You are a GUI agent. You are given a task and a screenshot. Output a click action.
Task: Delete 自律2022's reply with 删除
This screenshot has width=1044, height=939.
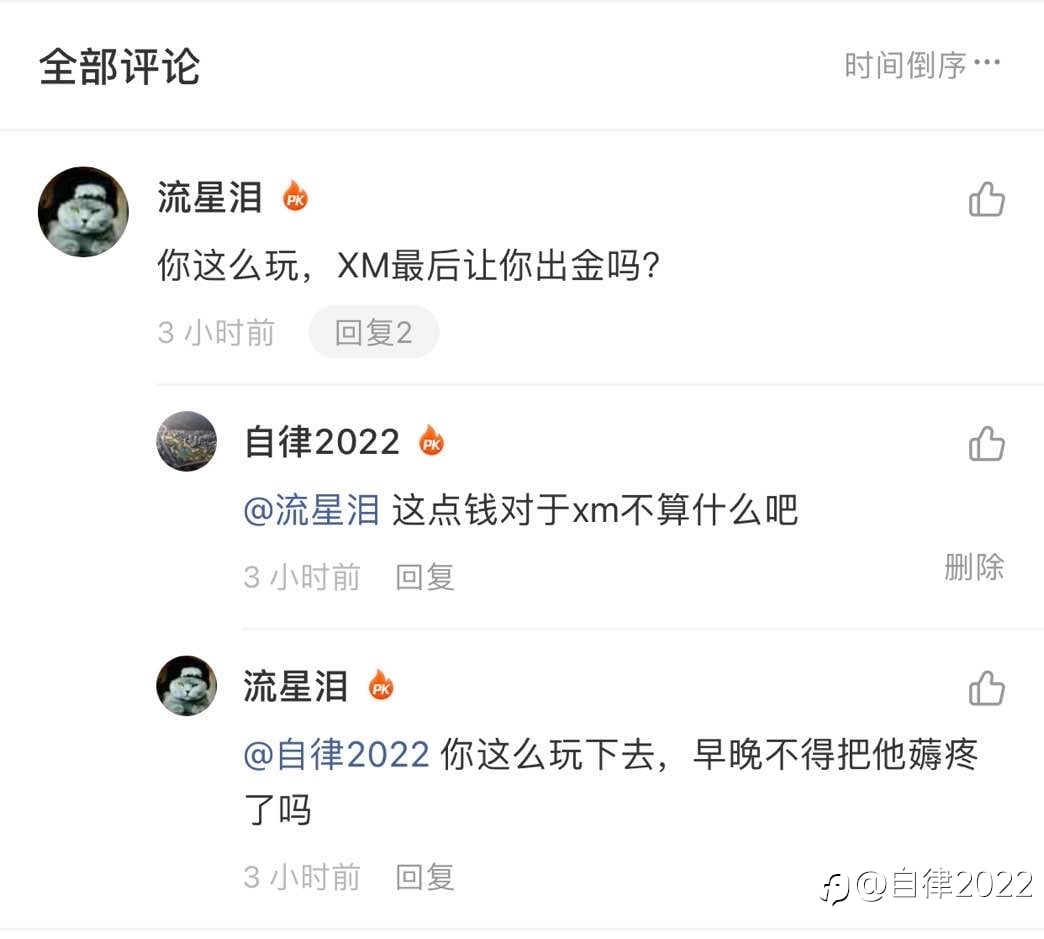(x=973, y=567)
